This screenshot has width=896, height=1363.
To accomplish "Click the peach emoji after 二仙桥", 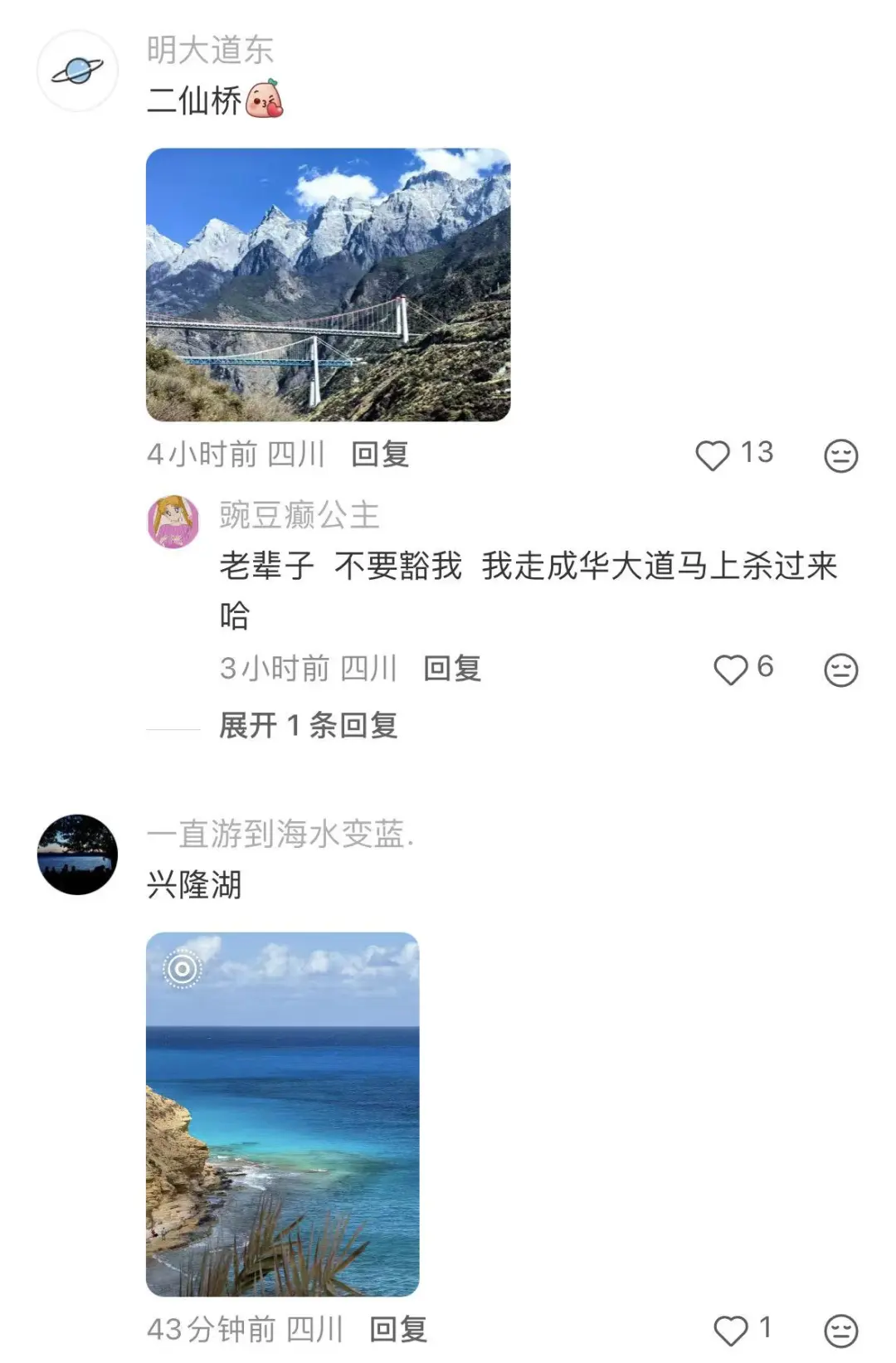I will [x=268, y=100].
